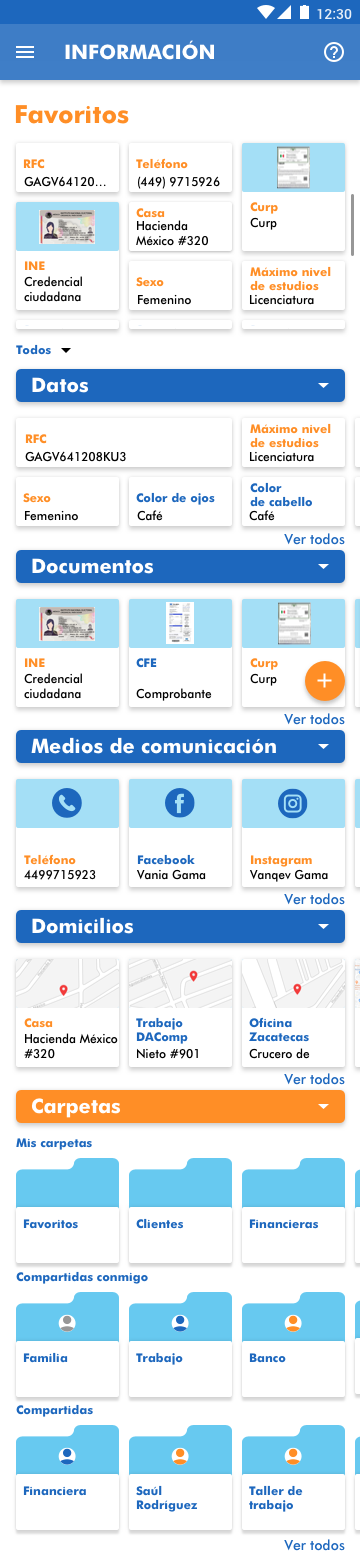Open the Oficina Zacatecas address card

click(293, 1013)
